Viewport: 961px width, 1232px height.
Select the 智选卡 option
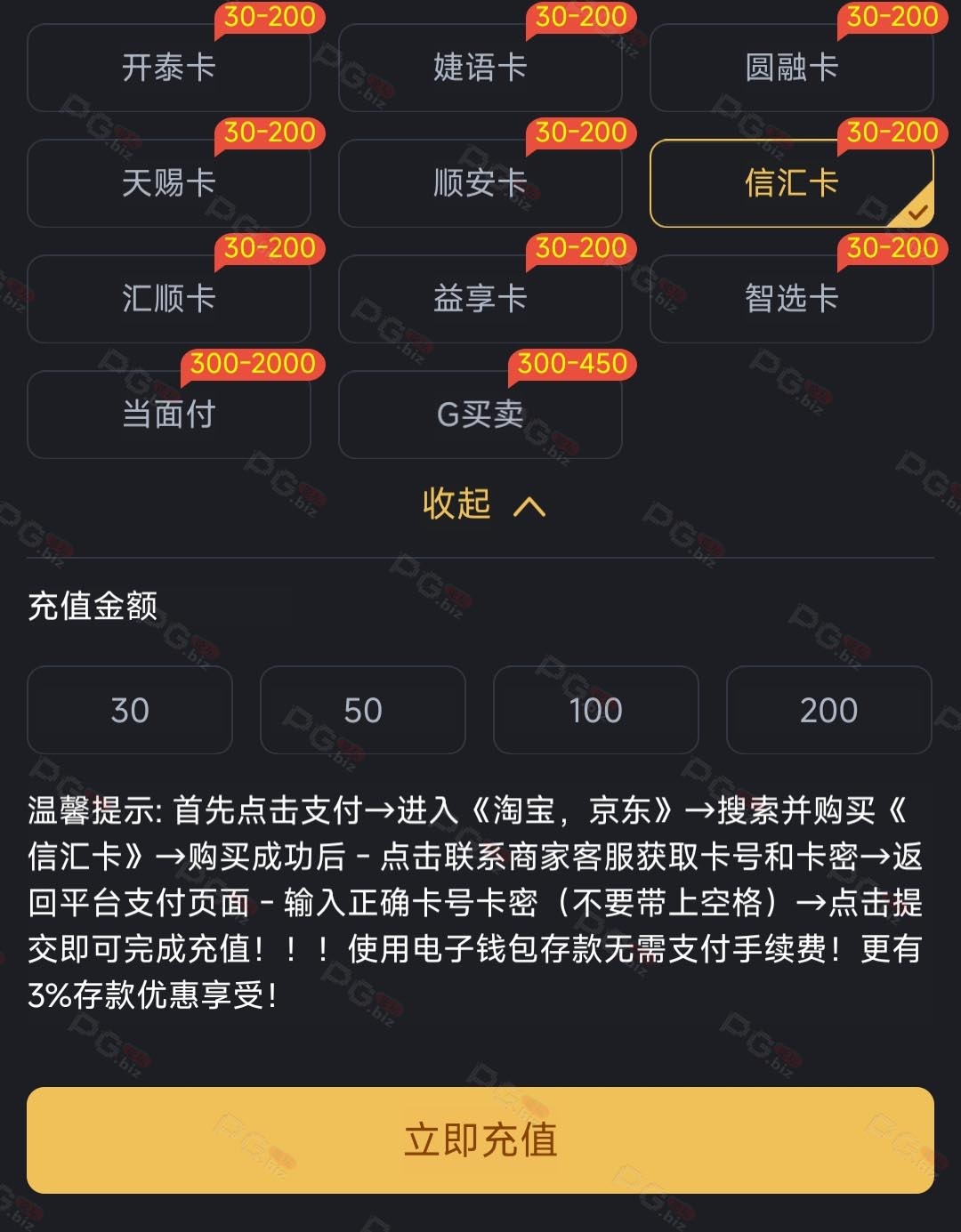792,299
